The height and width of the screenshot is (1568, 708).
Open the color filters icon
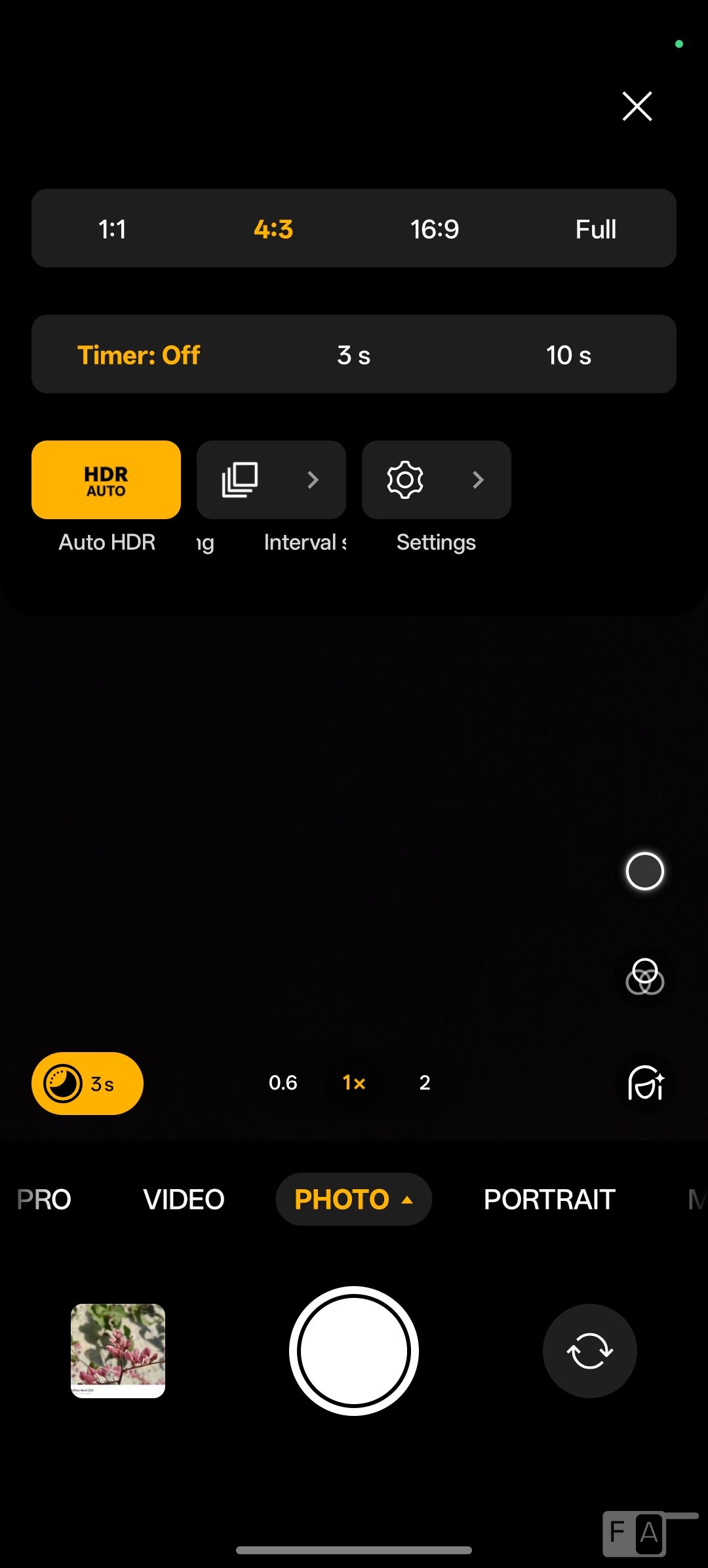point(645,977)
